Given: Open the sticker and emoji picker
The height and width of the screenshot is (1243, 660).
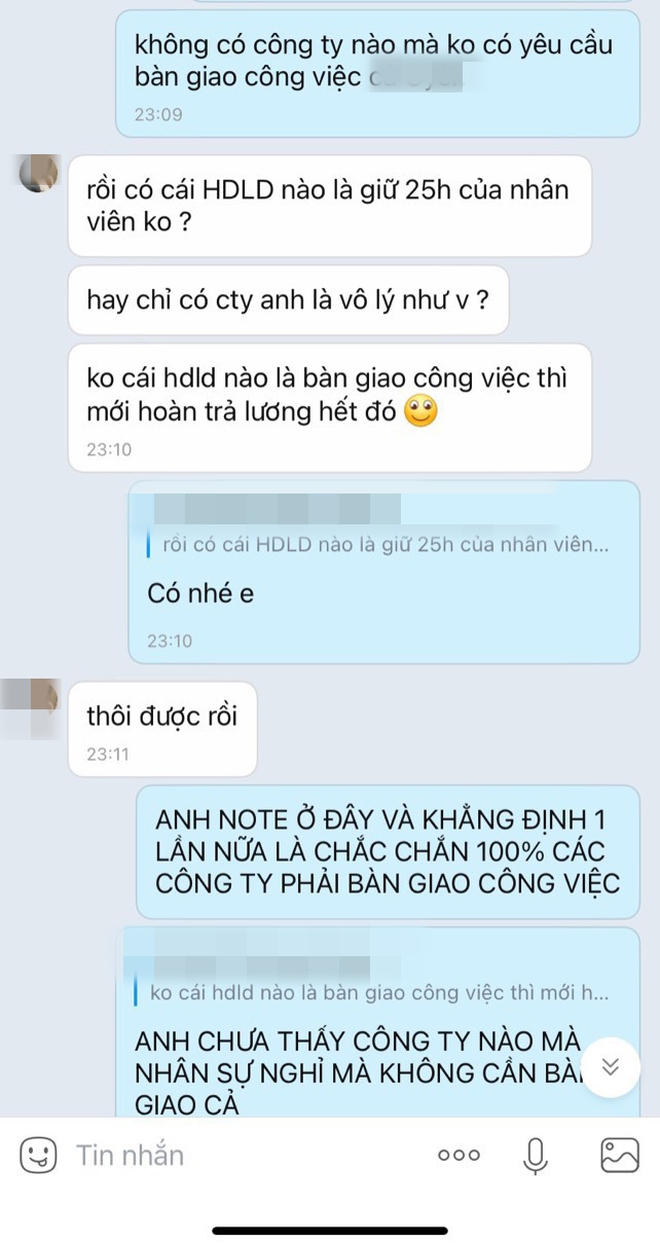Looking at the screenshot, I should [x=38, y=1156].
